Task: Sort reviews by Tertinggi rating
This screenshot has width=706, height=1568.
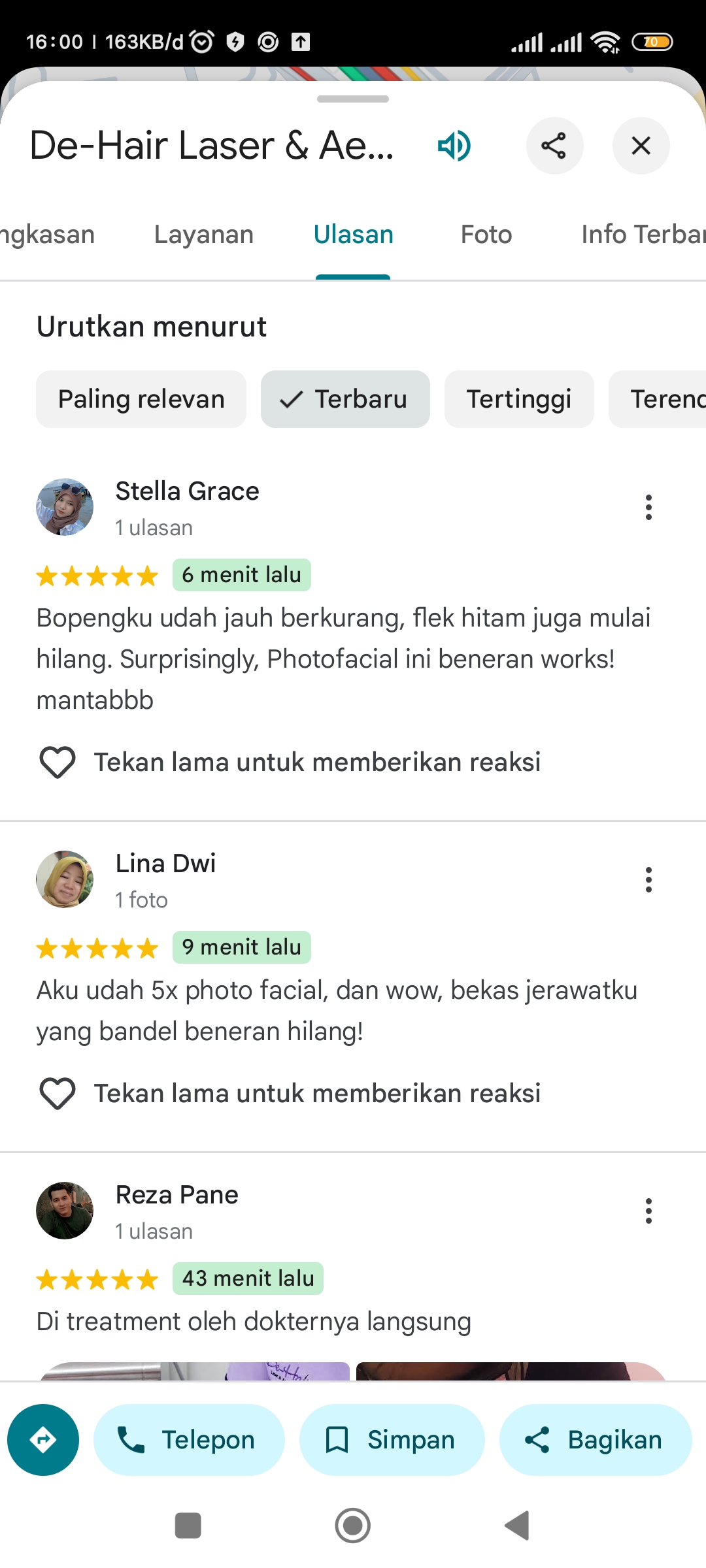Action: point(519,399)
